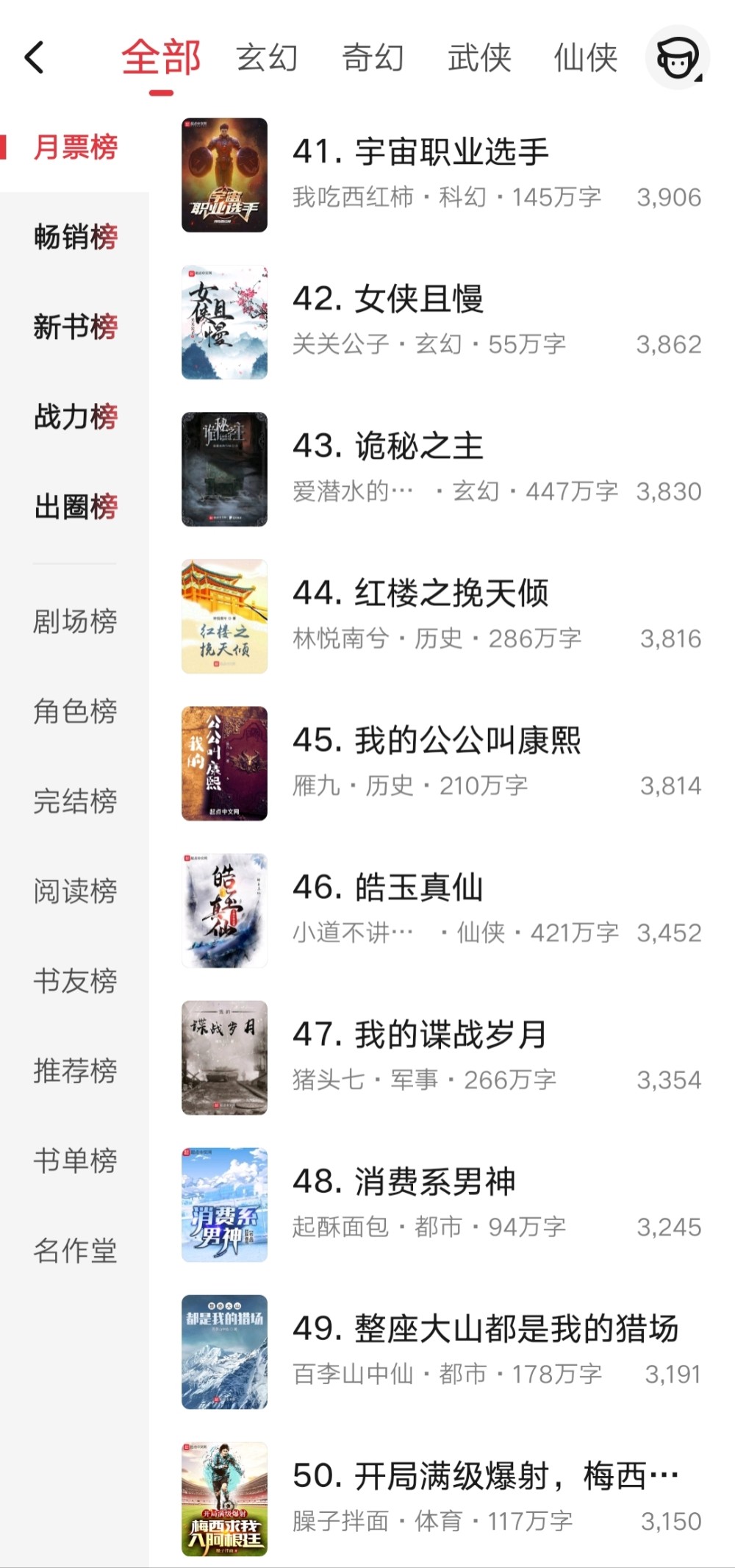Open the 完结榜 ranking list
Screen dimensions: 735x1568
(x=75, y=801)
